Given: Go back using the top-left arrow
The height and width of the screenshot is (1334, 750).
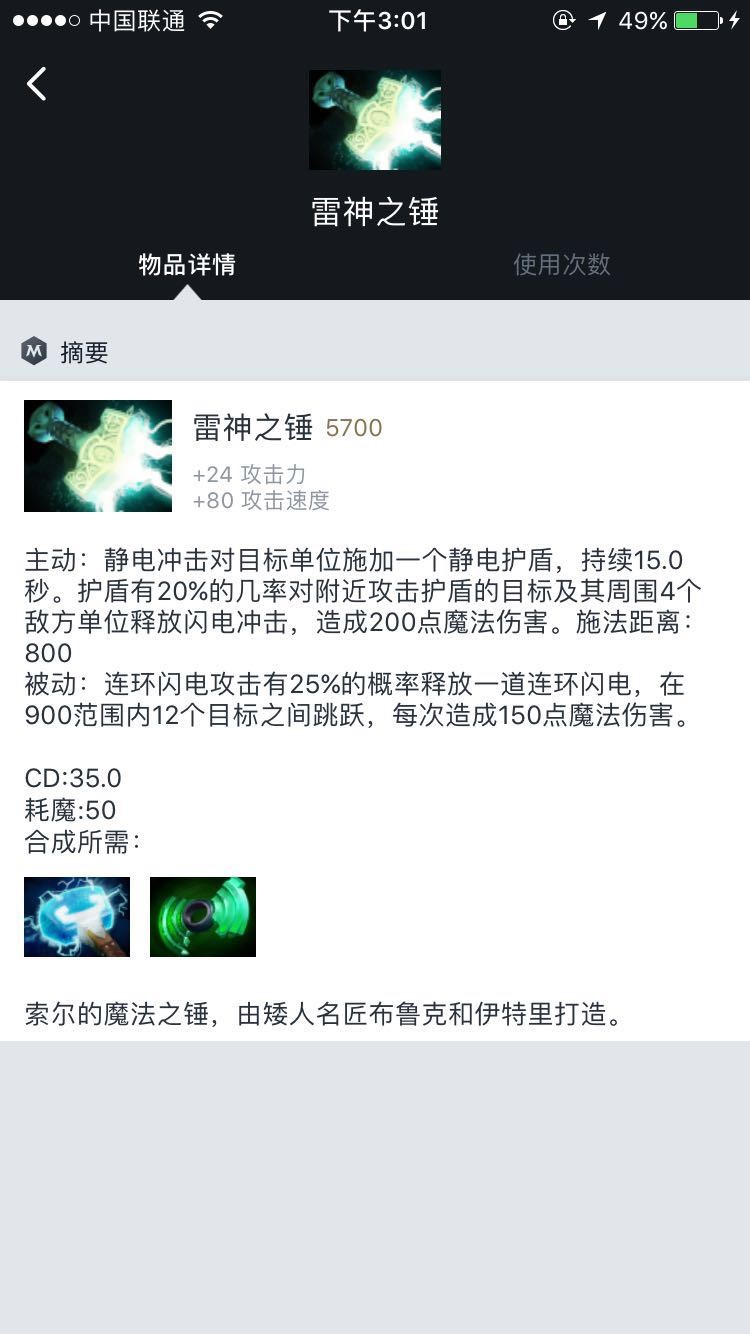Looking at the screenshot, I should tap(37, 85).
